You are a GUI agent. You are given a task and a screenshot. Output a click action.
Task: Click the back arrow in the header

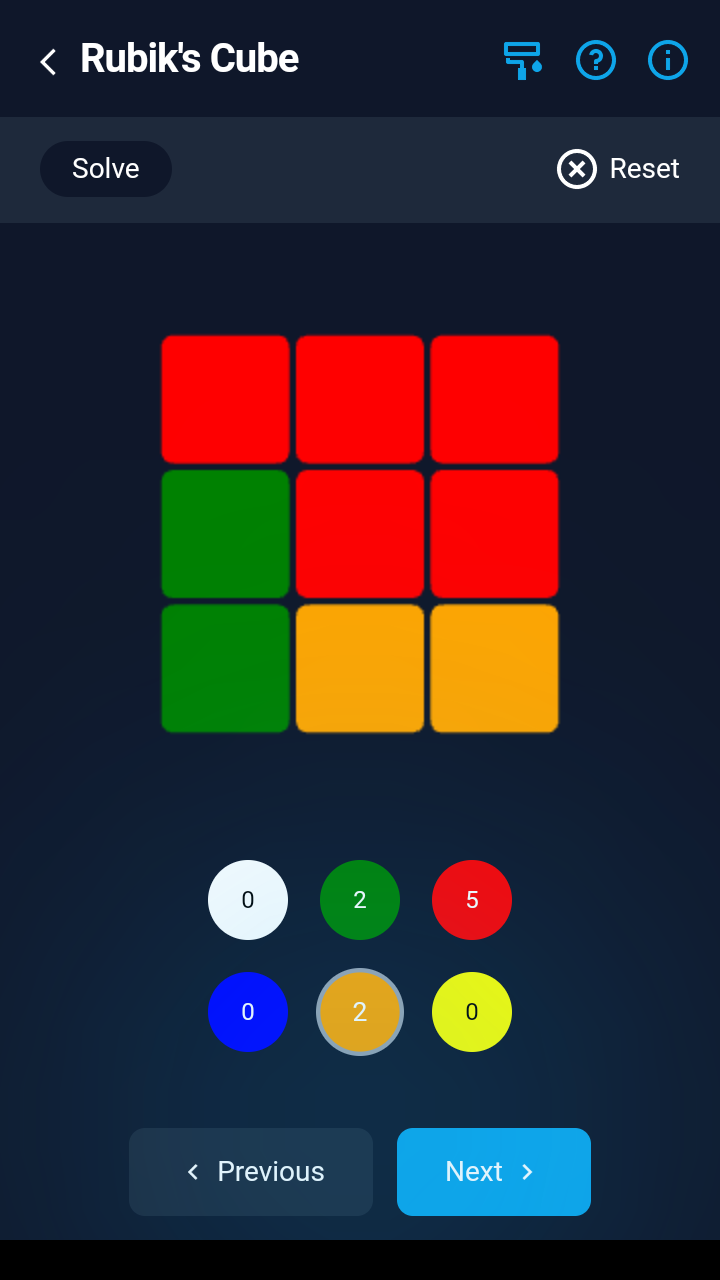click(x=47, y=61)
